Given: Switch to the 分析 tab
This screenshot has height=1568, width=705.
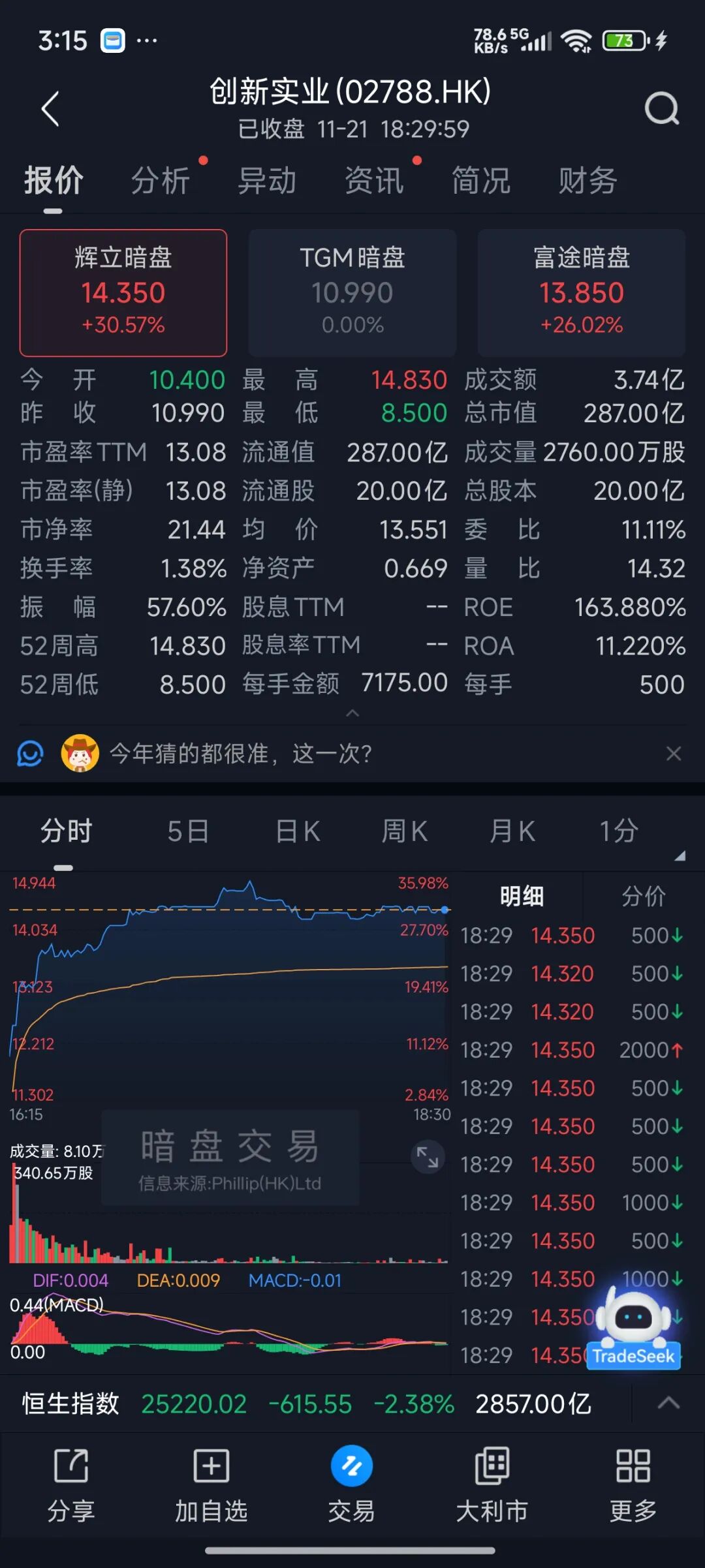Looking at the screenshot, I should coord(161,181).
